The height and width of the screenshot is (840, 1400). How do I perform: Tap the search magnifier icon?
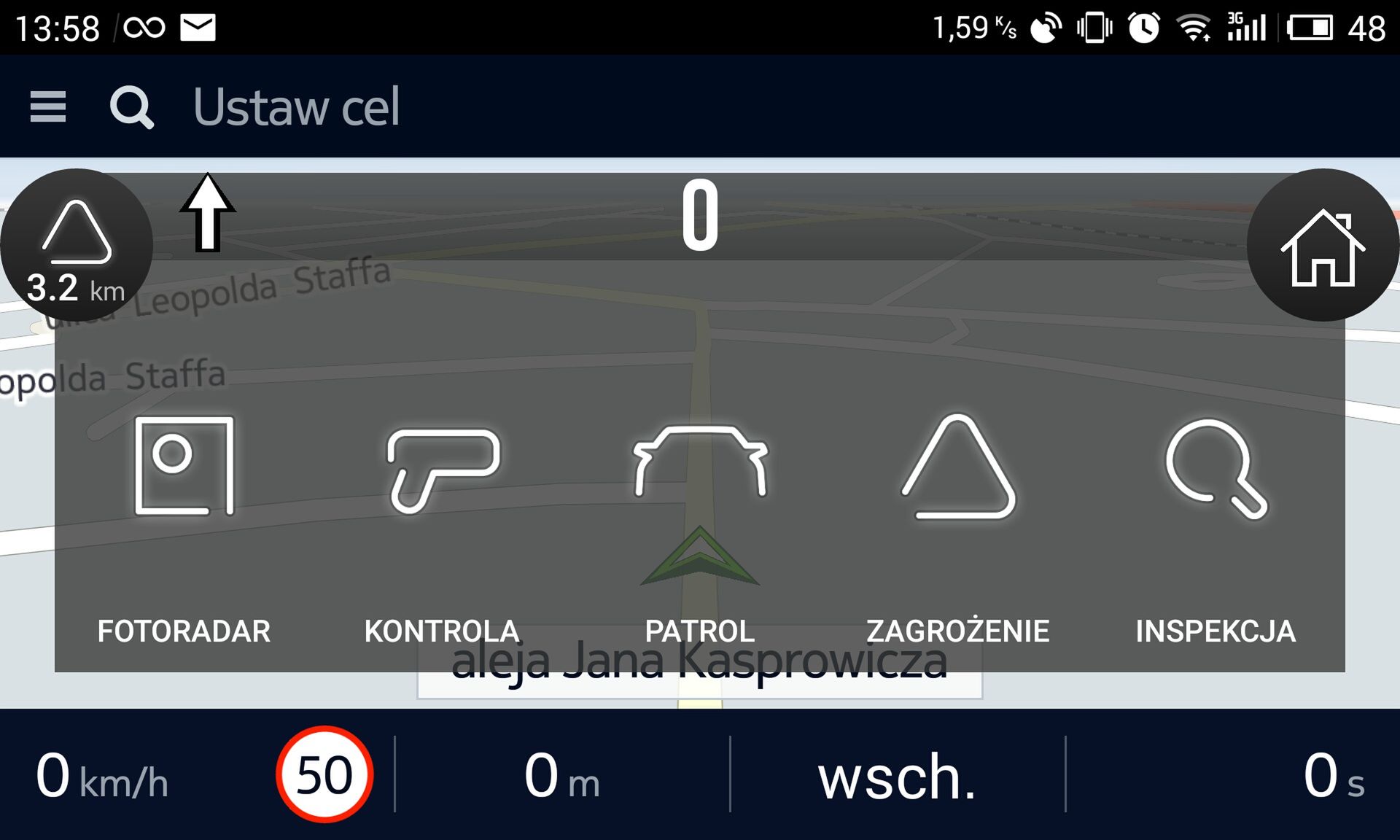pyautogui.click(x=132, y=107)
